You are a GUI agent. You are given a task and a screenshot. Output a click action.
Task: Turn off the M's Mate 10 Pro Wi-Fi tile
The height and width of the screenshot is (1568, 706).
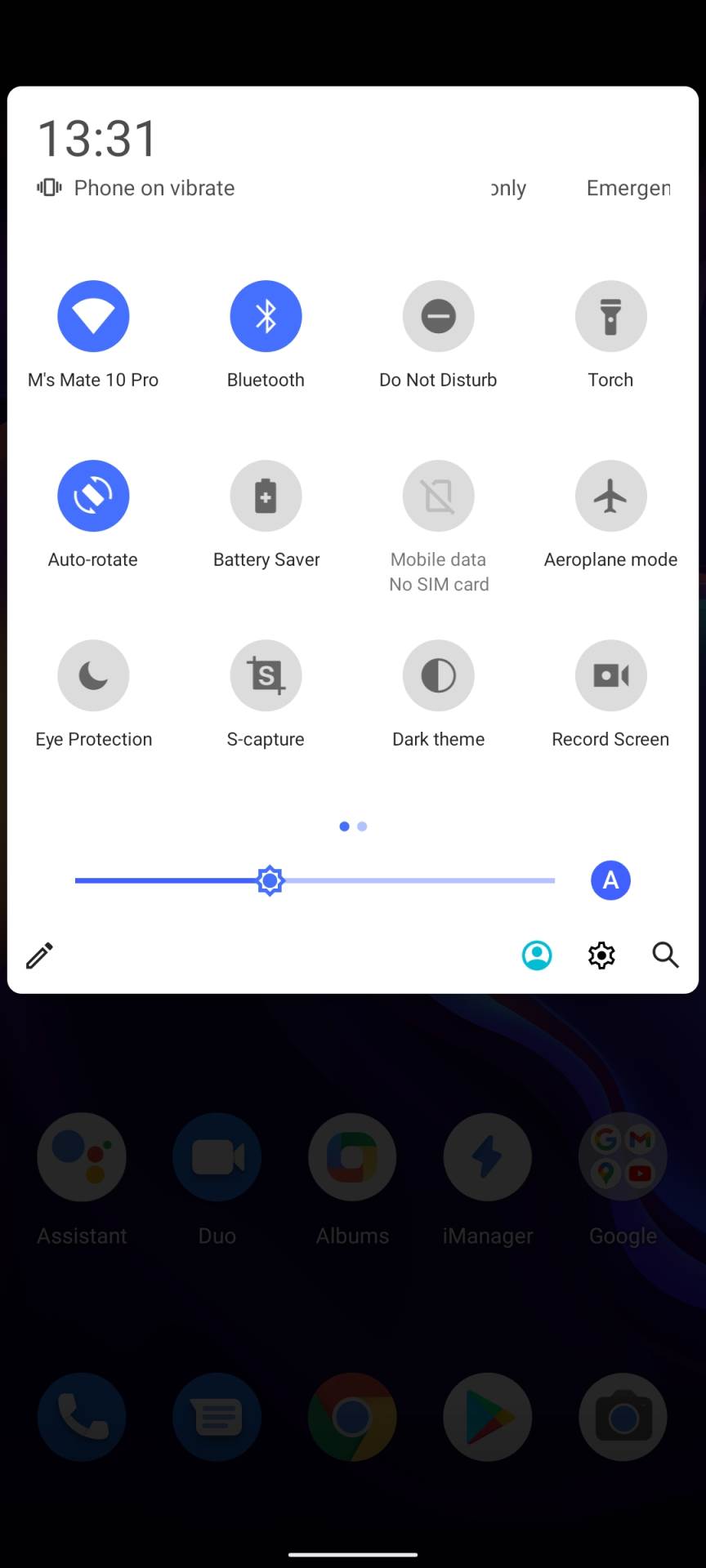point(93,316)
